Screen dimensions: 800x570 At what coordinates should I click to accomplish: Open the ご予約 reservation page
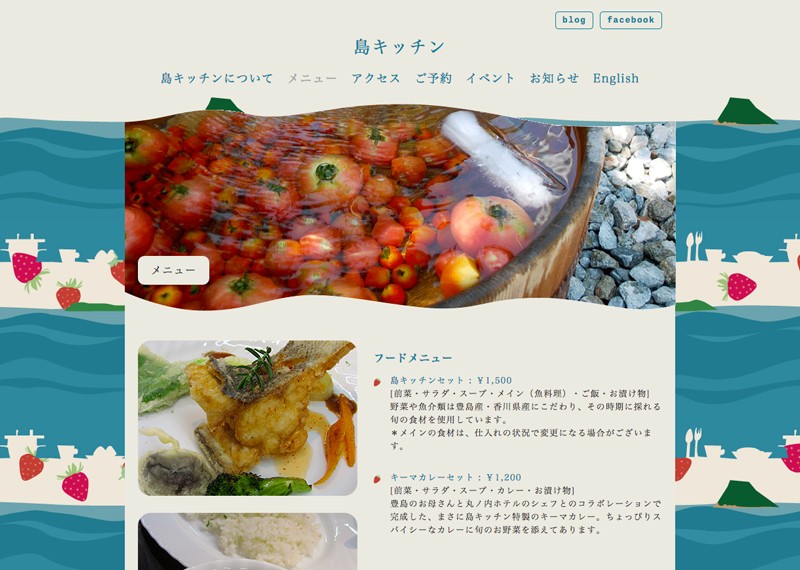(433, 78)
